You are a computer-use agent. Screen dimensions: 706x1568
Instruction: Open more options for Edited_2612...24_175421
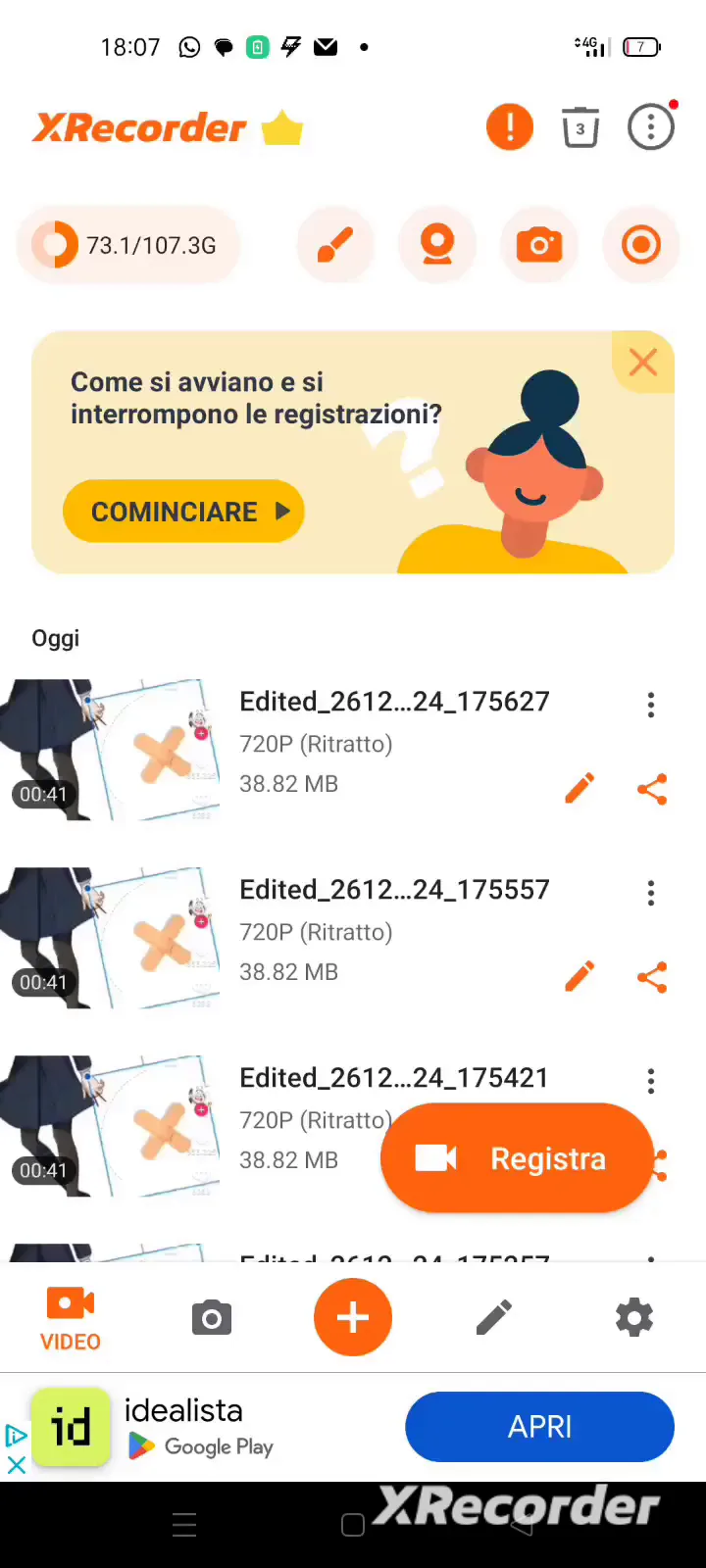pyautogui.click(x=651, y=1081)
